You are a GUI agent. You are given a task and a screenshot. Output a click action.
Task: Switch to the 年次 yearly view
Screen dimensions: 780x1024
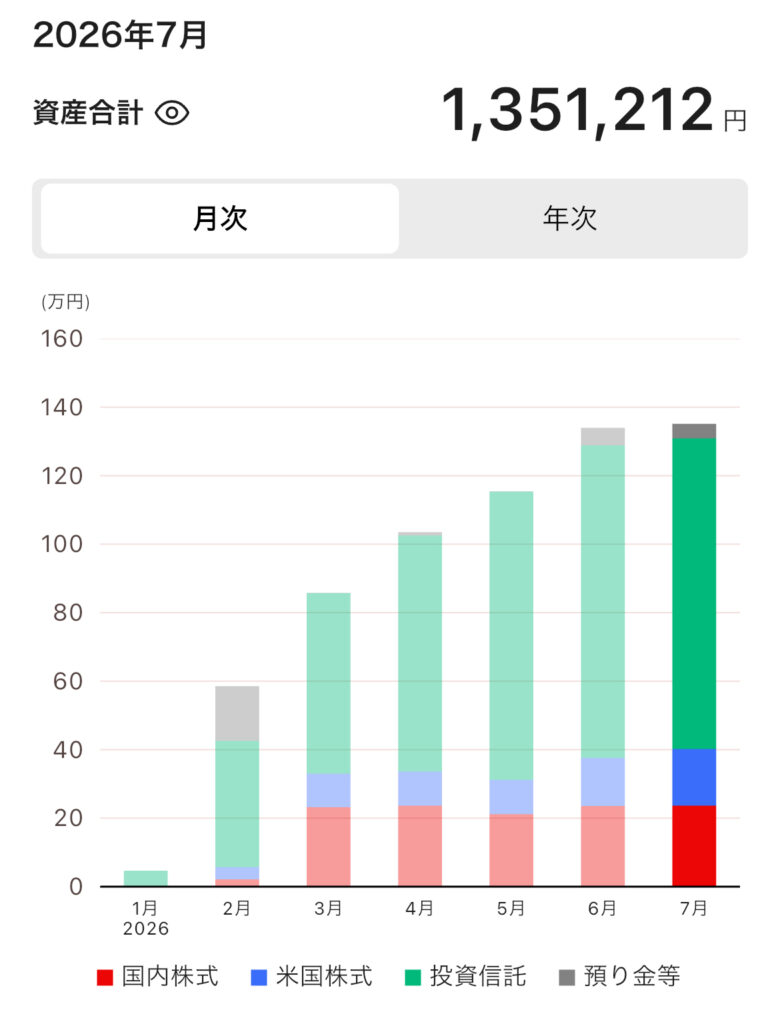click(x=570, y=218)
